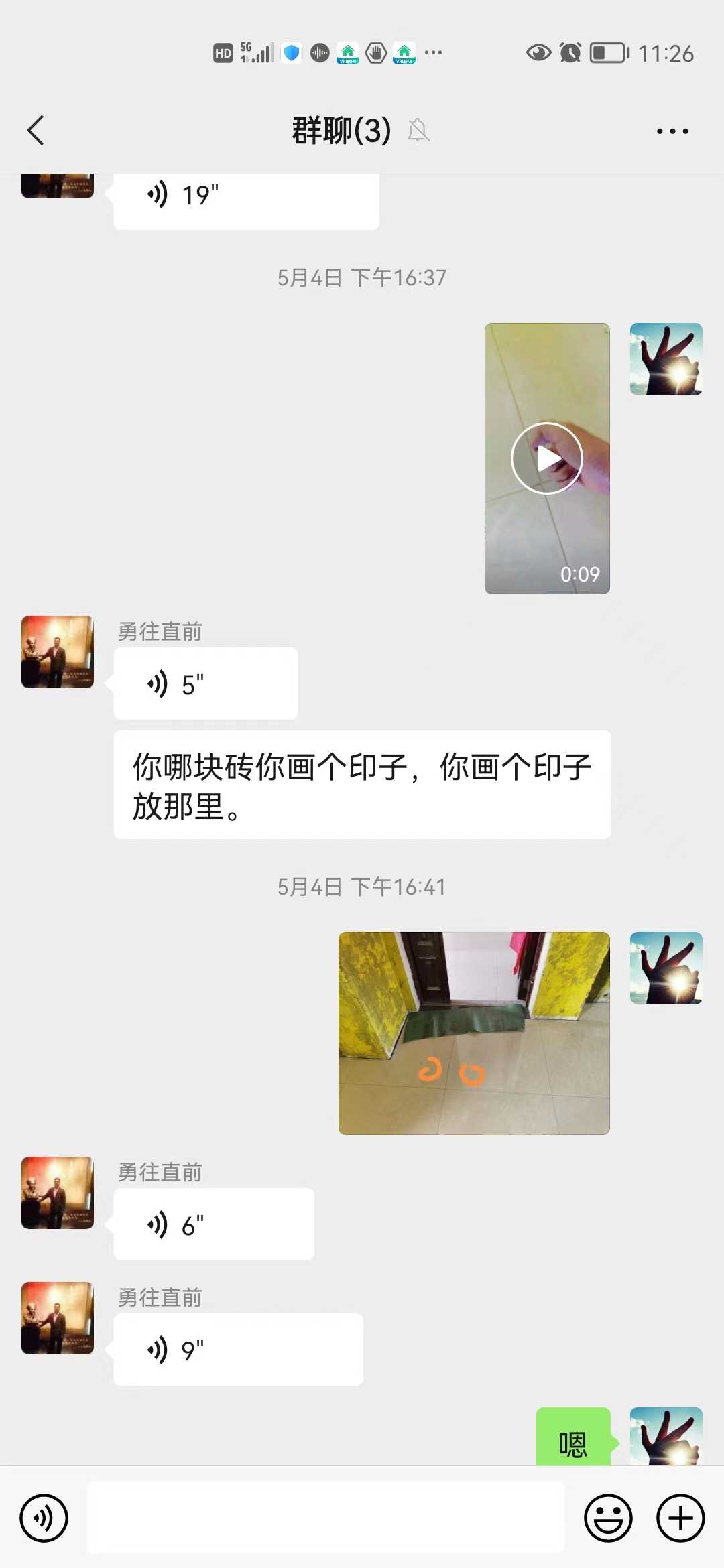Tap the message text field
Screen dimensions: 724x1568
coord(326,1518)
